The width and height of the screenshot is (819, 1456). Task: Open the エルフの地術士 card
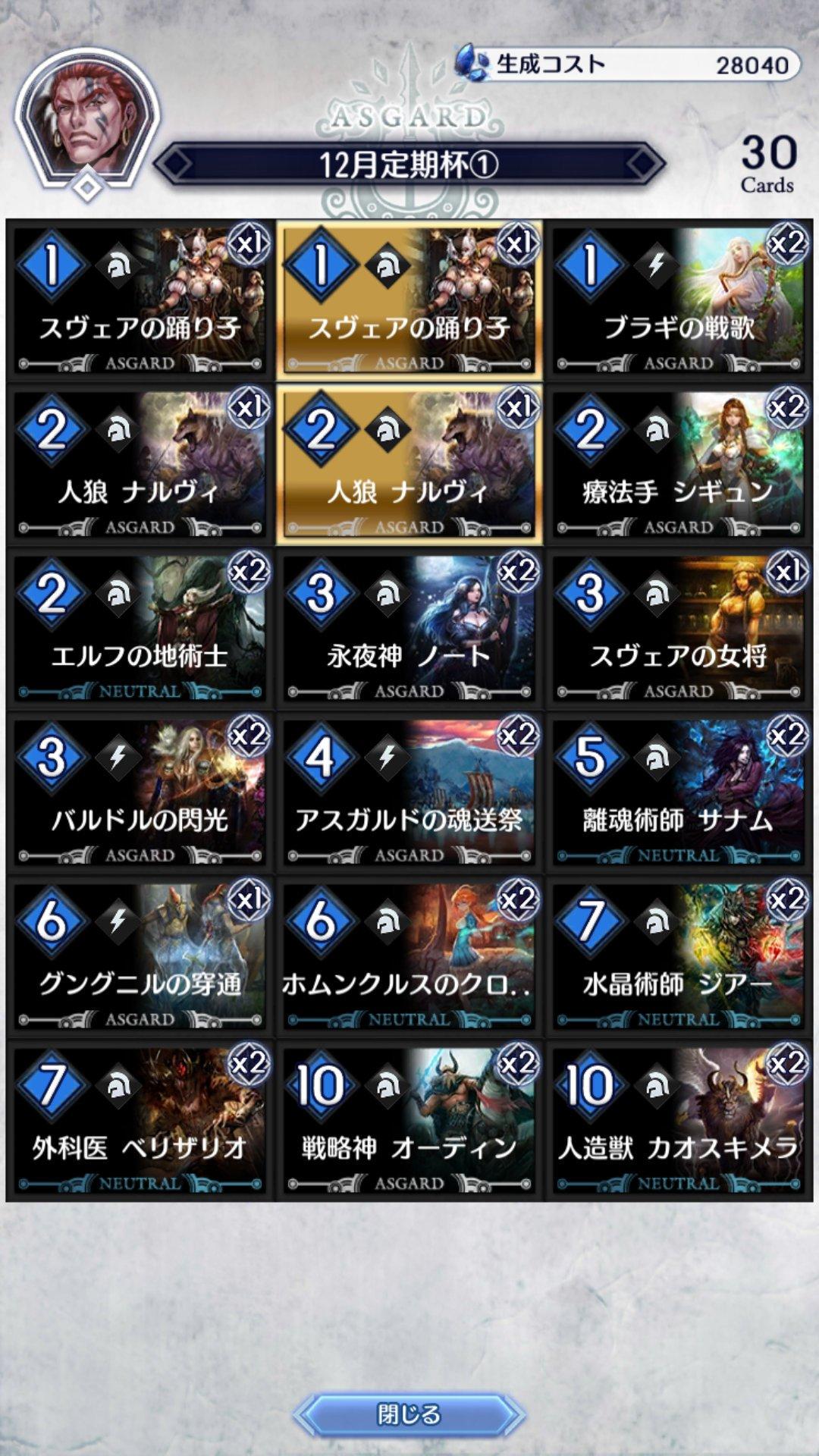[x=140, y=628]
